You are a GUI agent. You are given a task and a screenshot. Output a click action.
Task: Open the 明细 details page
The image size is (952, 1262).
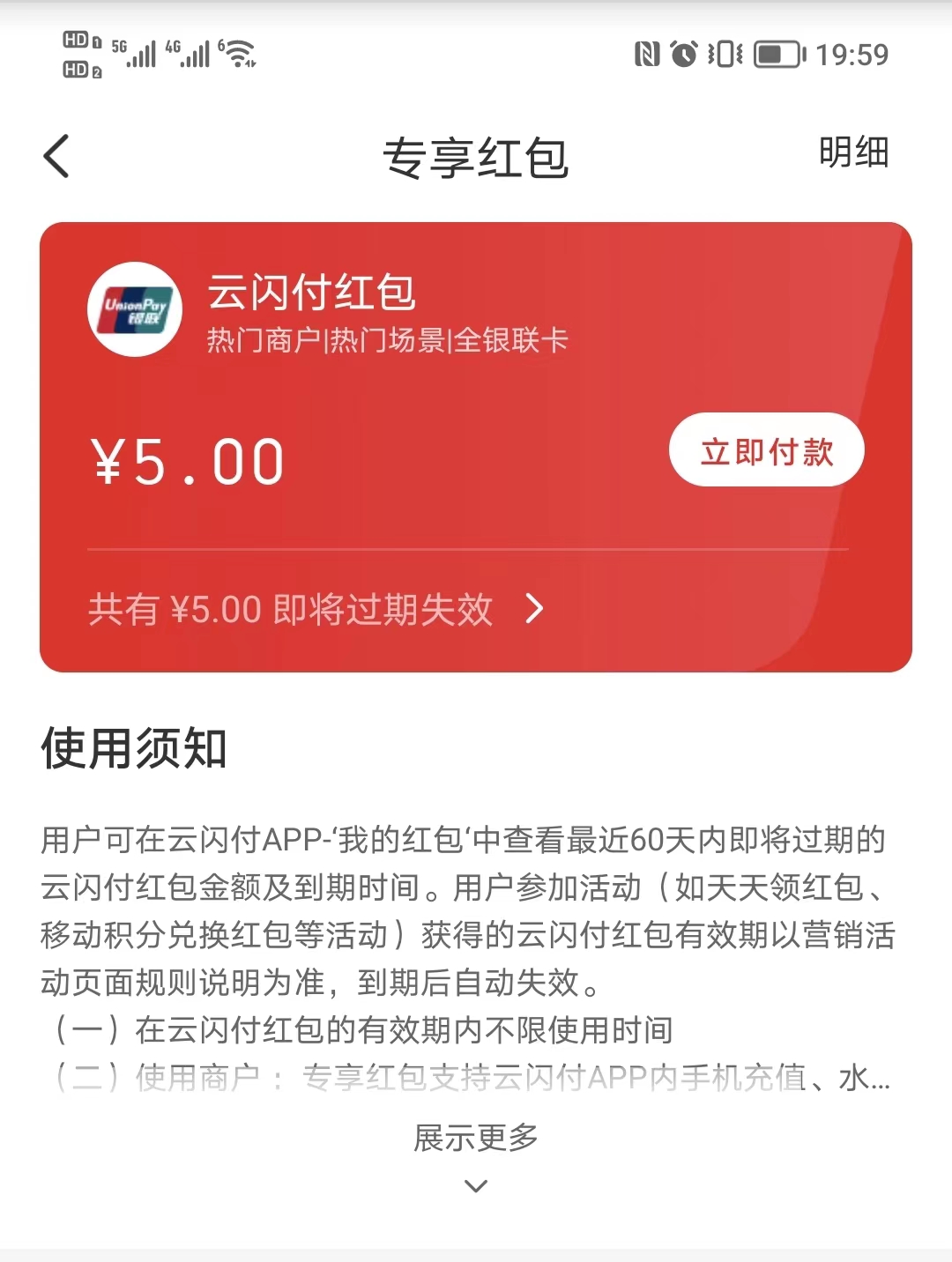[852, 152]
